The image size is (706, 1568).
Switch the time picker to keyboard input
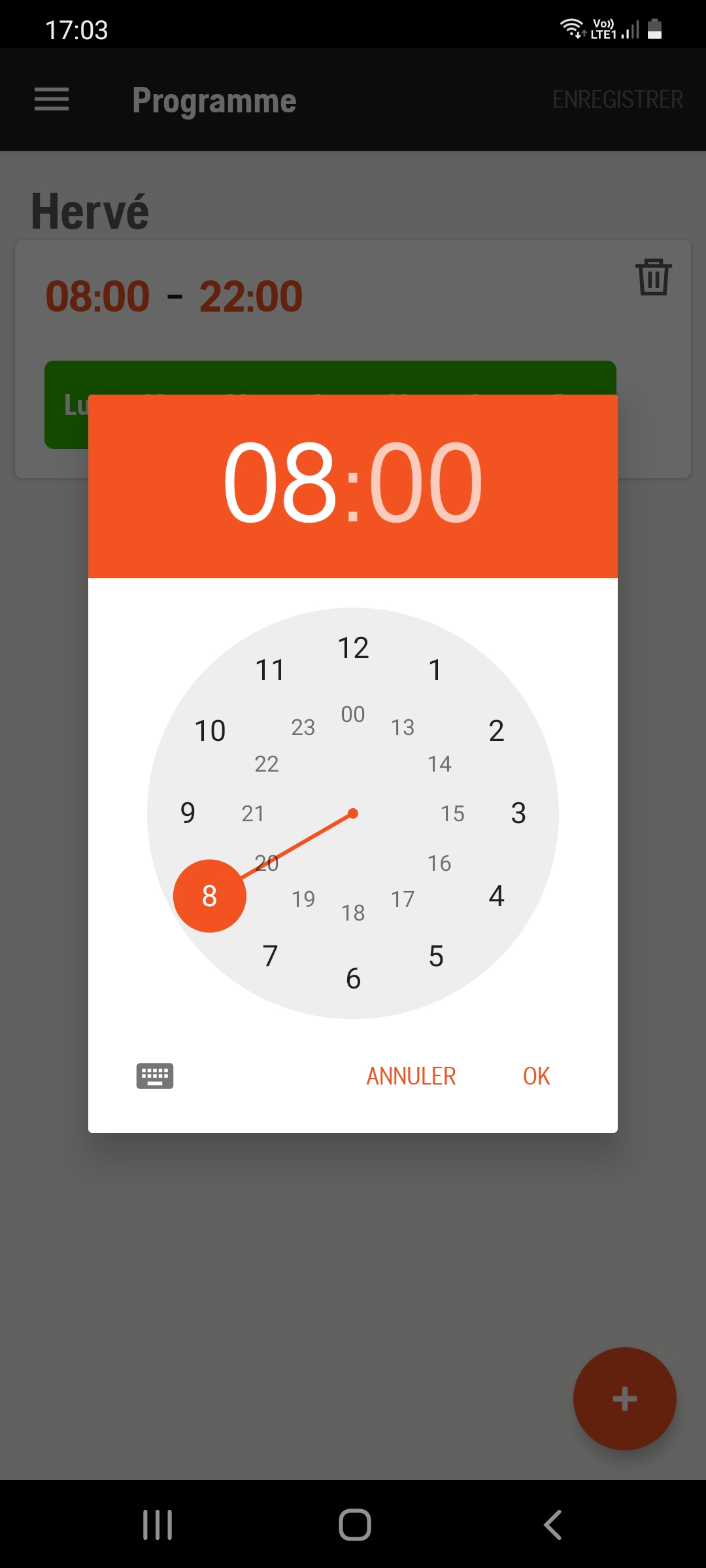155,1075
